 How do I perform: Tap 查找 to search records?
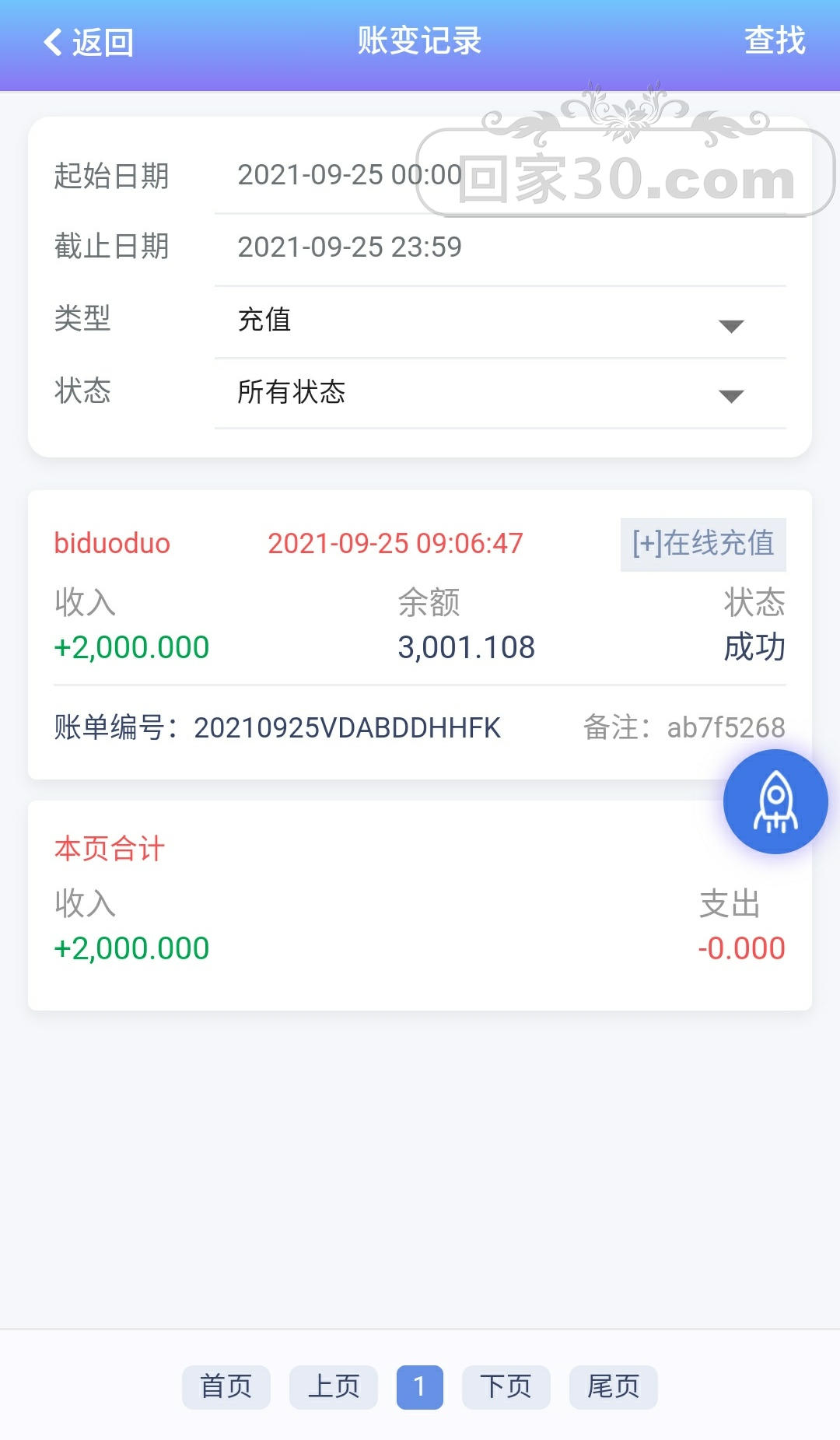click(x=774, y=40)
